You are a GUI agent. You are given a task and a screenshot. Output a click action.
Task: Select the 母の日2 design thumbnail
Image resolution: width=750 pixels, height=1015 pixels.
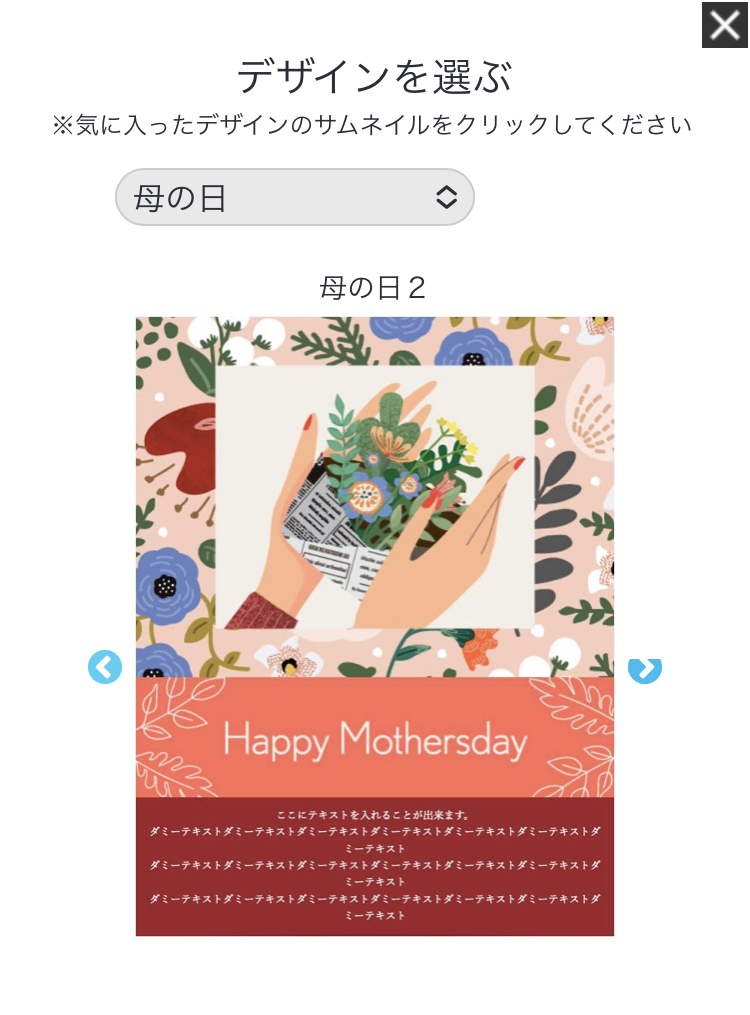click(375, 626)
